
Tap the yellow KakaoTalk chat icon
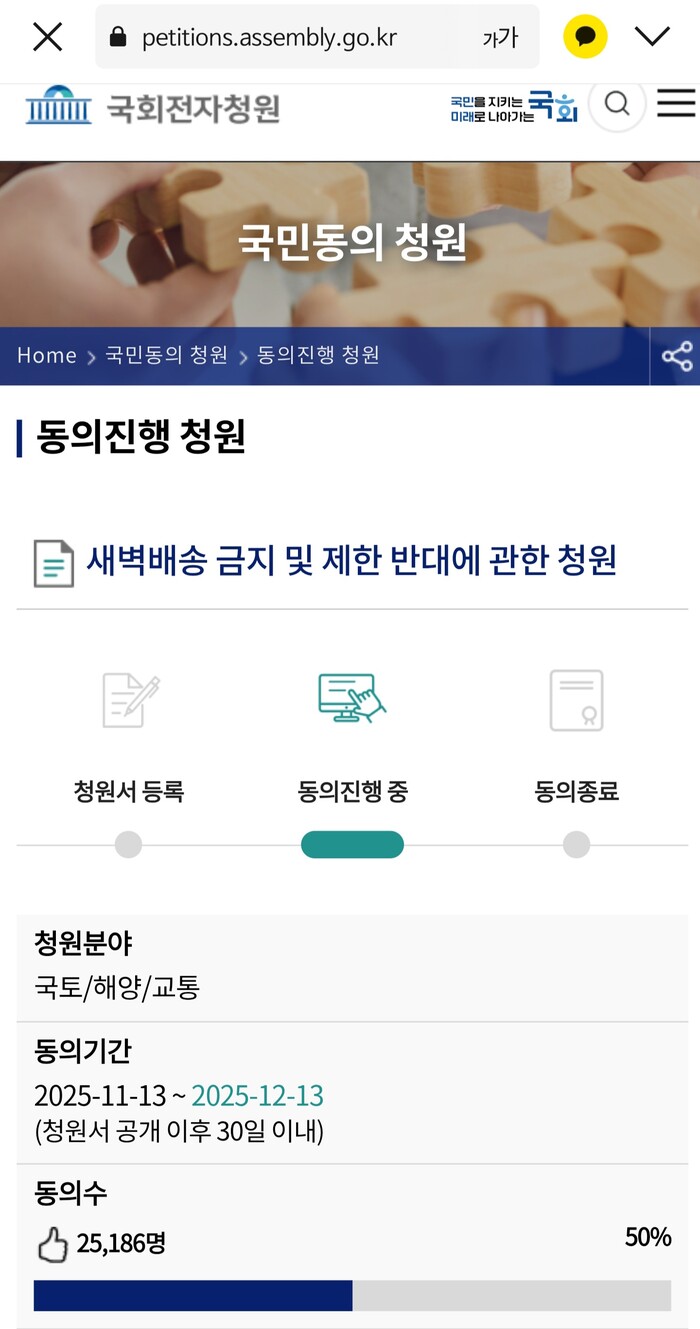pos(585,38)
